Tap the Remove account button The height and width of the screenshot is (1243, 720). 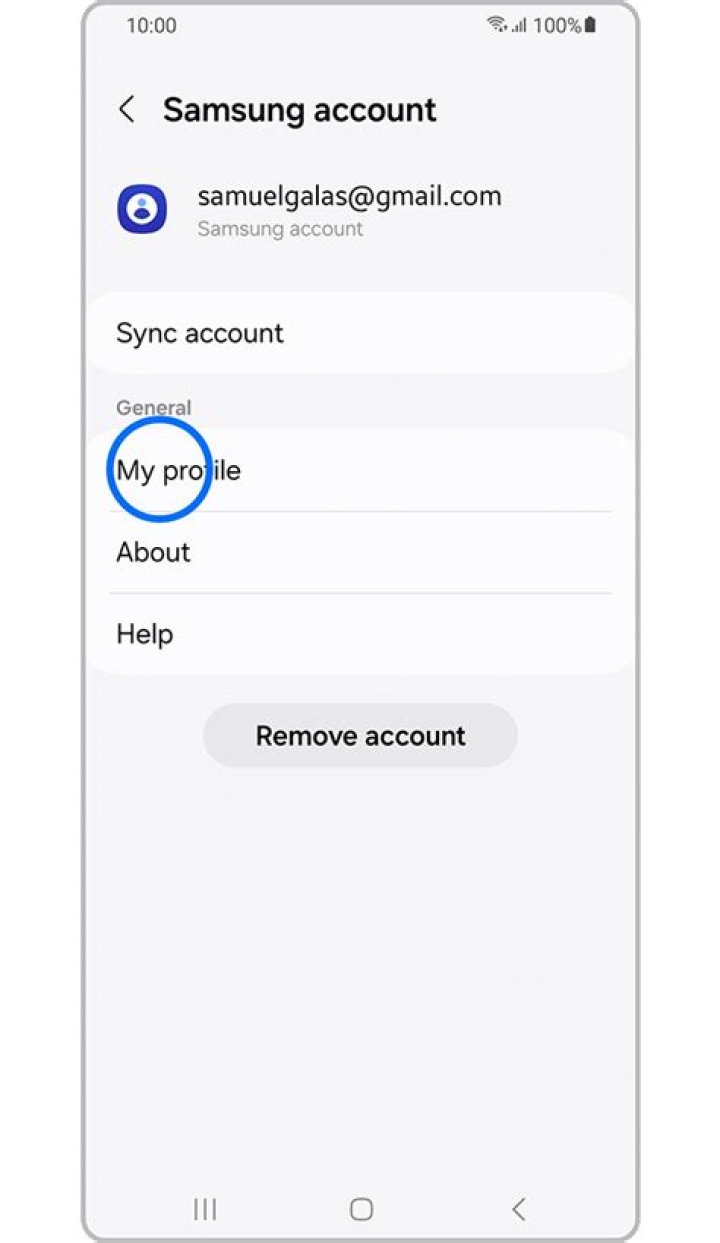point(360,736)
